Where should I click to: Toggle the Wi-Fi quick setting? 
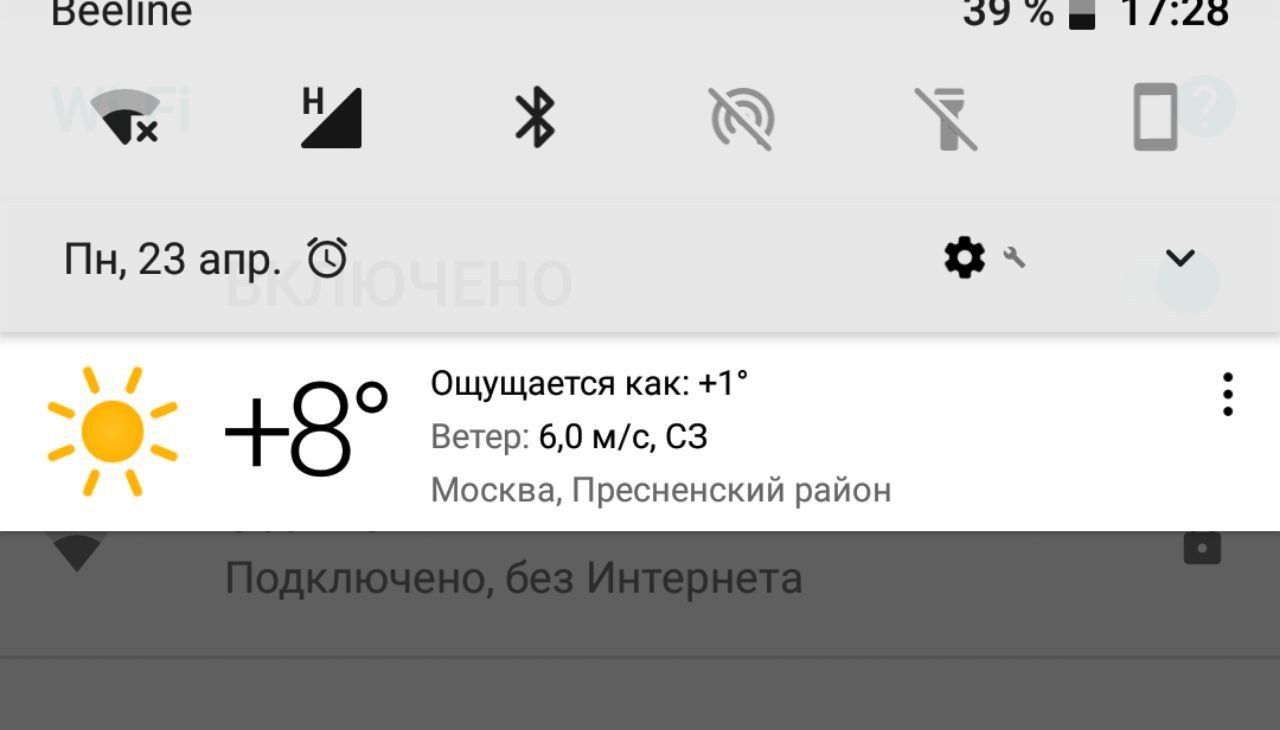pyautogui.click(x=131, y=117)
